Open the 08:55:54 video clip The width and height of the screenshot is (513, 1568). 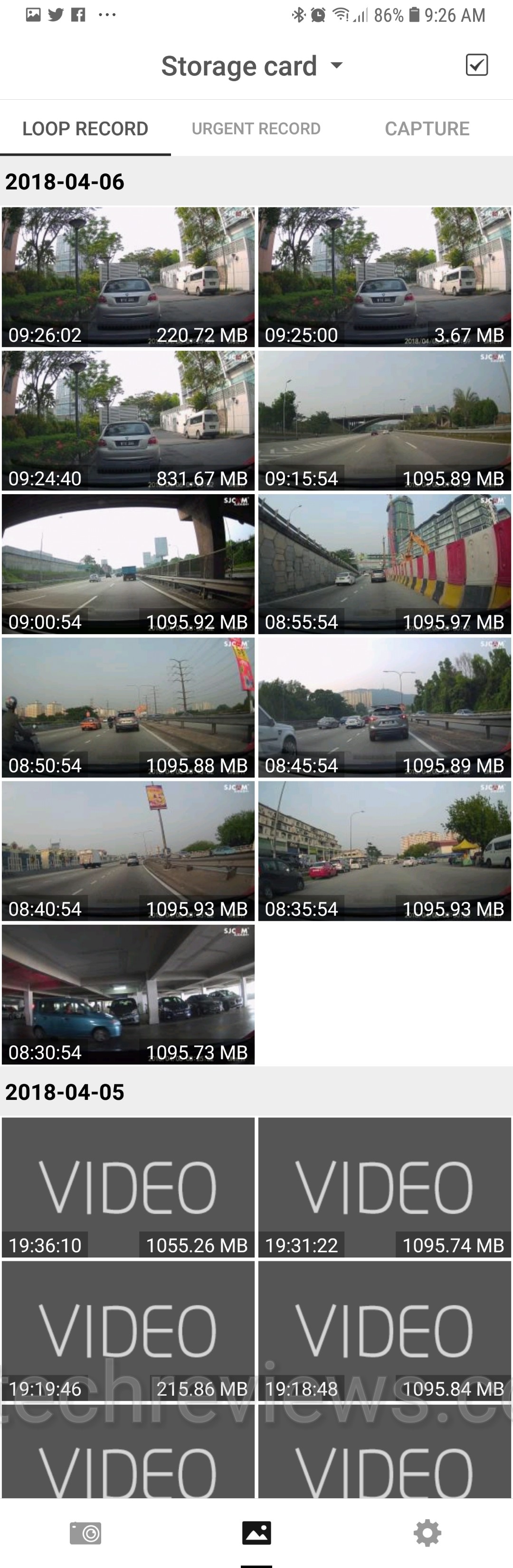(x=384, y=563)
